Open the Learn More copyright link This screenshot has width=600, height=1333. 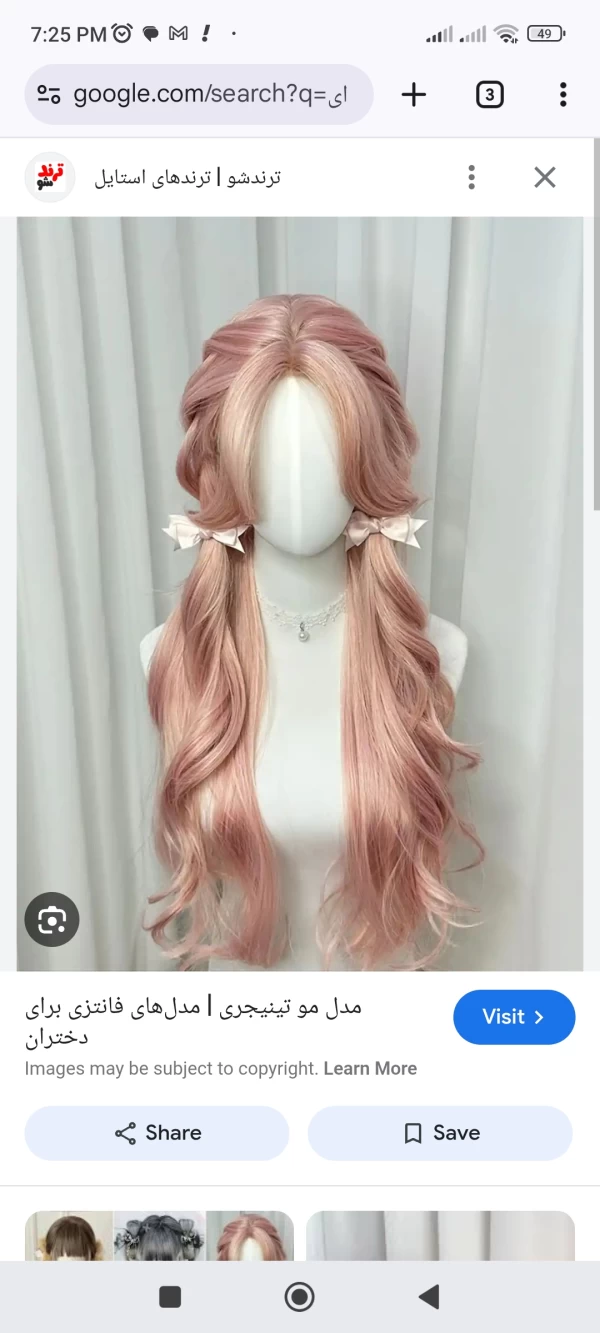(370, 1068)
